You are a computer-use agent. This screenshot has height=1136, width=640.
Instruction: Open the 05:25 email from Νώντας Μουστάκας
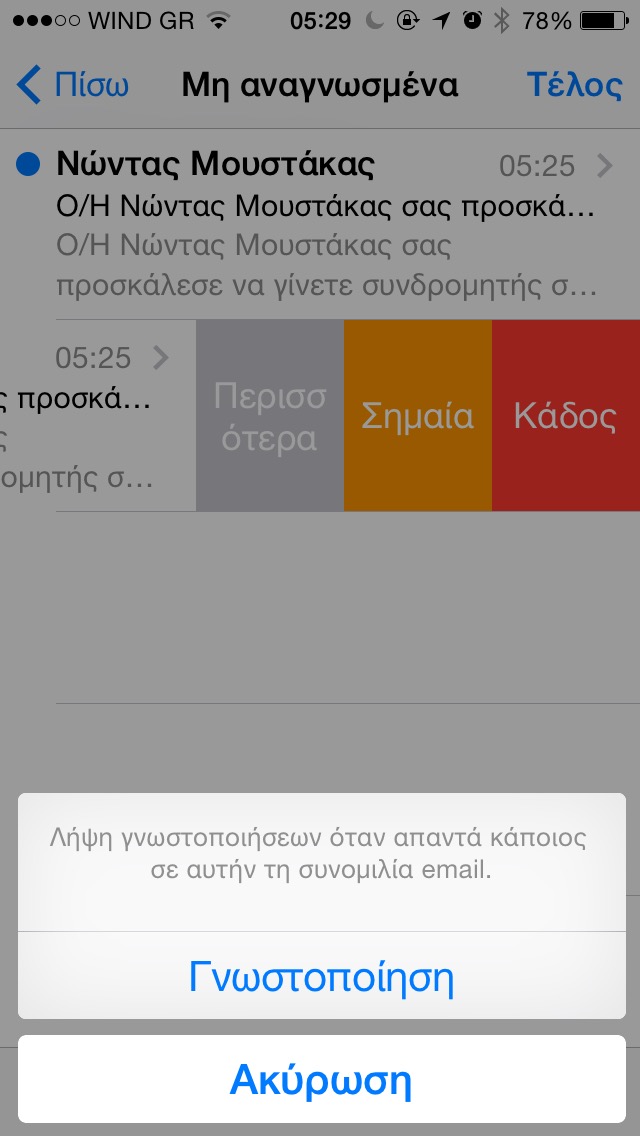320,225
